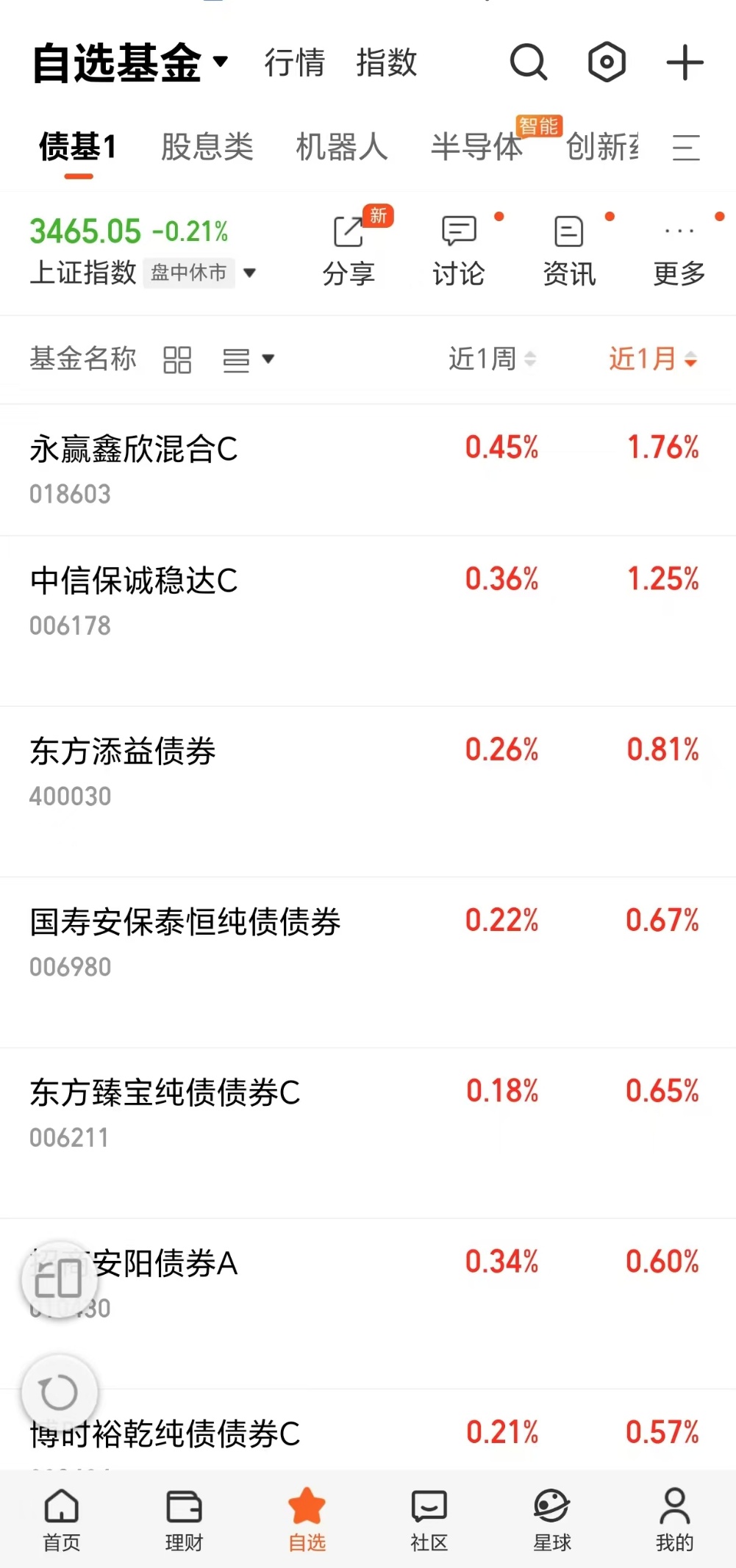Screen dimensions: 736x1568
Task: Select the 半导体 group tab
Action: (x=476, y=147)
